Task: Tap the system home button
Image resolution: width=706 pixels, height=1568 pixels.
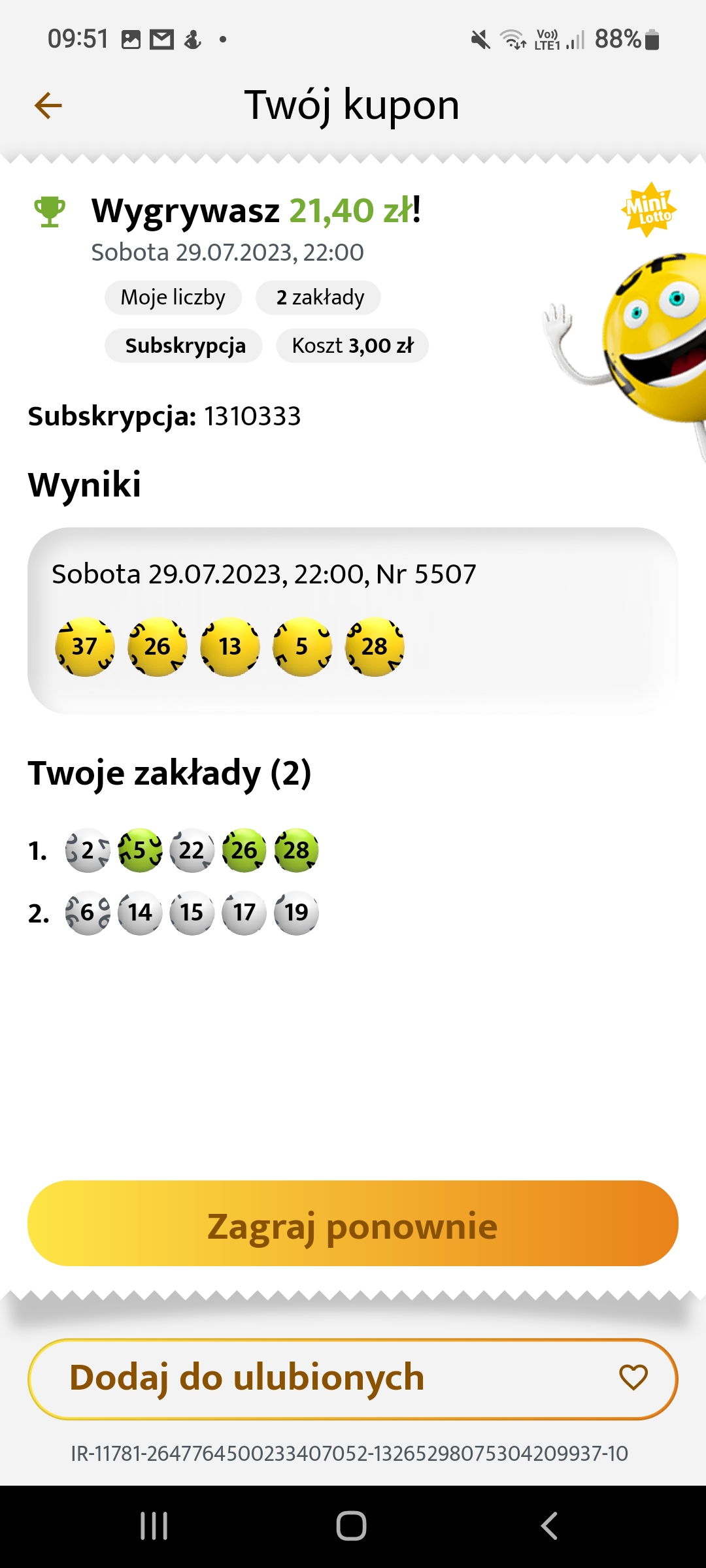Action: click(x=351, y=1526)
